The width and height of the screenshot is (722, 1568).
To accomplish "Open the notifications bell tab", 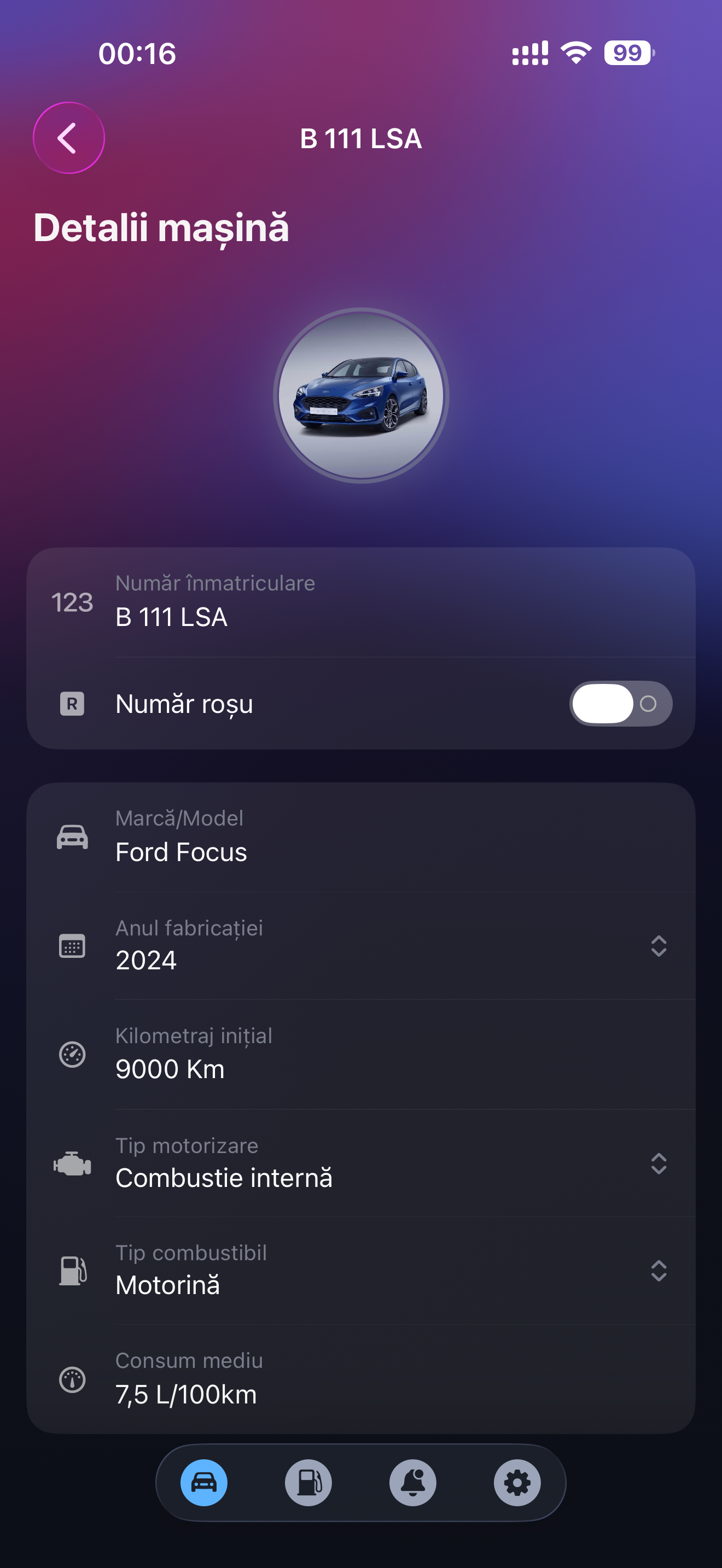I will (x=413, y=1482).
